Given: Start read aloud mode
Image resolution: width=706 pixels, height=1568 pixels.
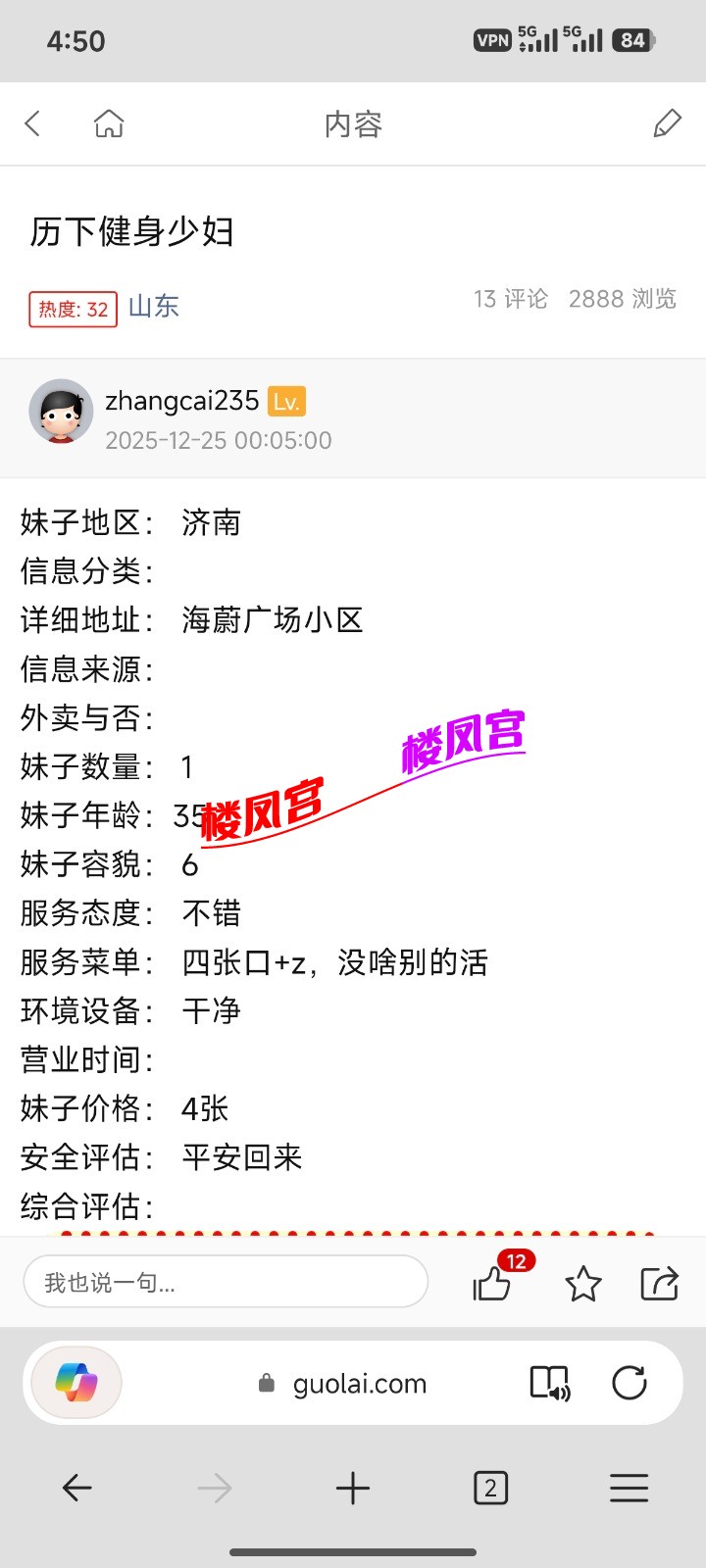Looking at the screenshot, I should click(x=549, y=1384).
